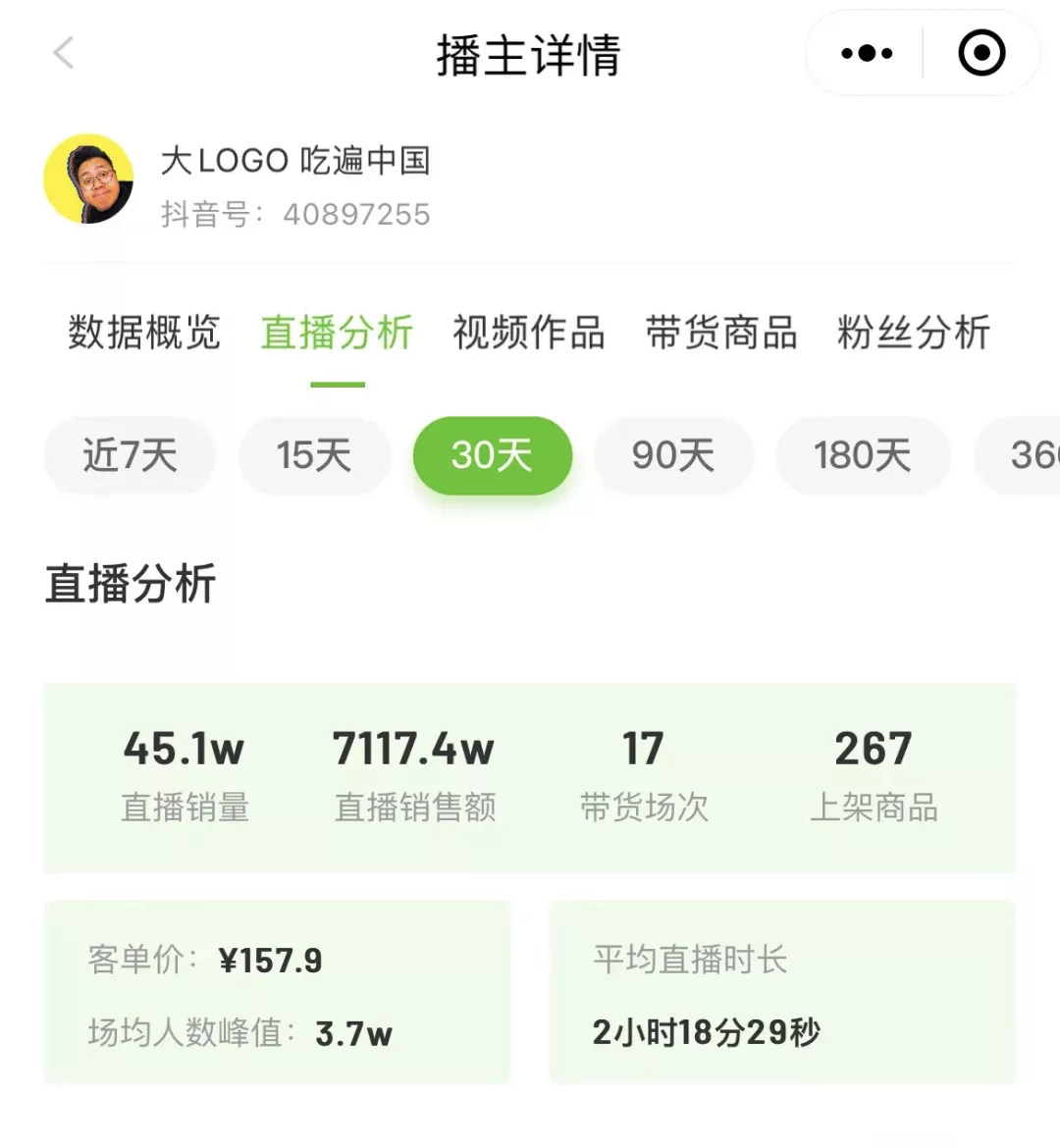The height and width of the screenshot is (1148, 1060).
Task: Select the 30天 time range chip
Action: 492,455
